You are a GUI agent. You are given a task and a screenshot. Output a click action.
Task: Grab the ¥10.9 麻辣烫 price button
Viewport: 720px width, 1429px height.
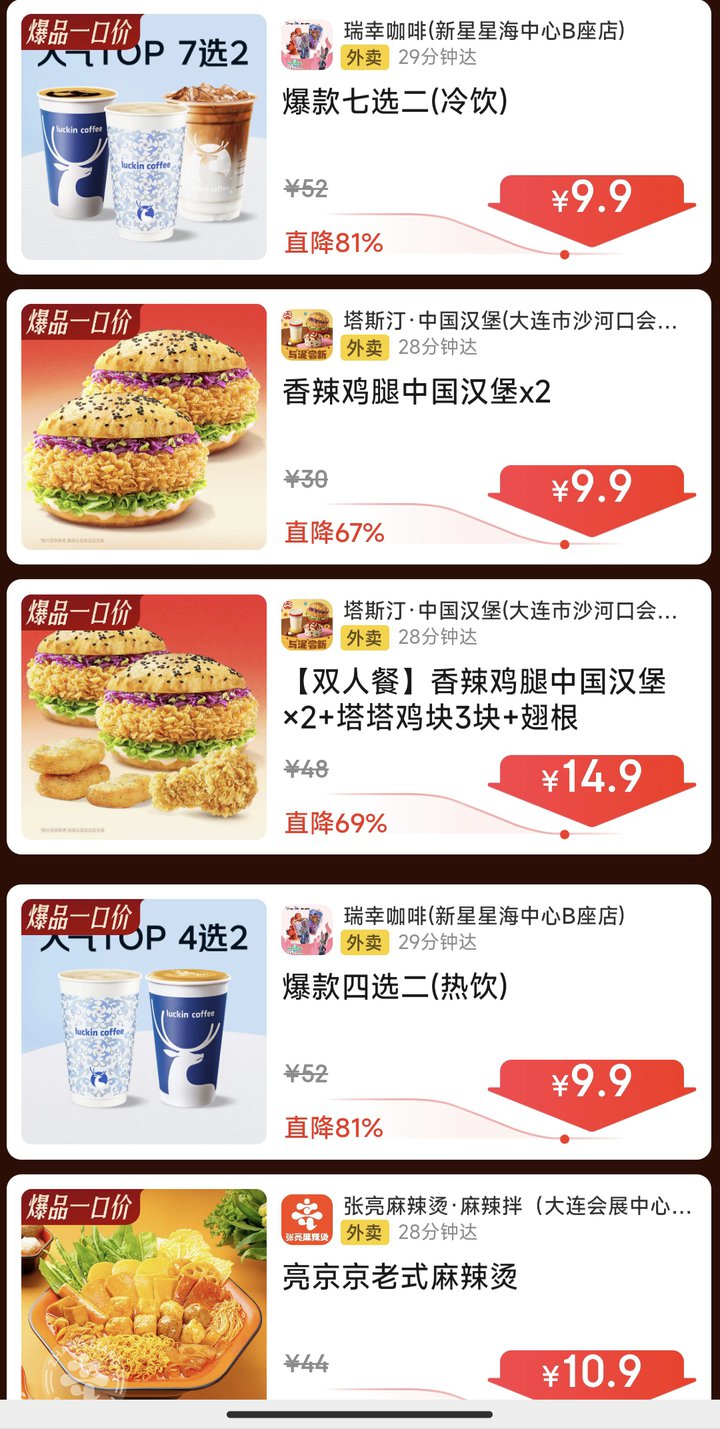pyautogui.click(x=591, y=1373)
